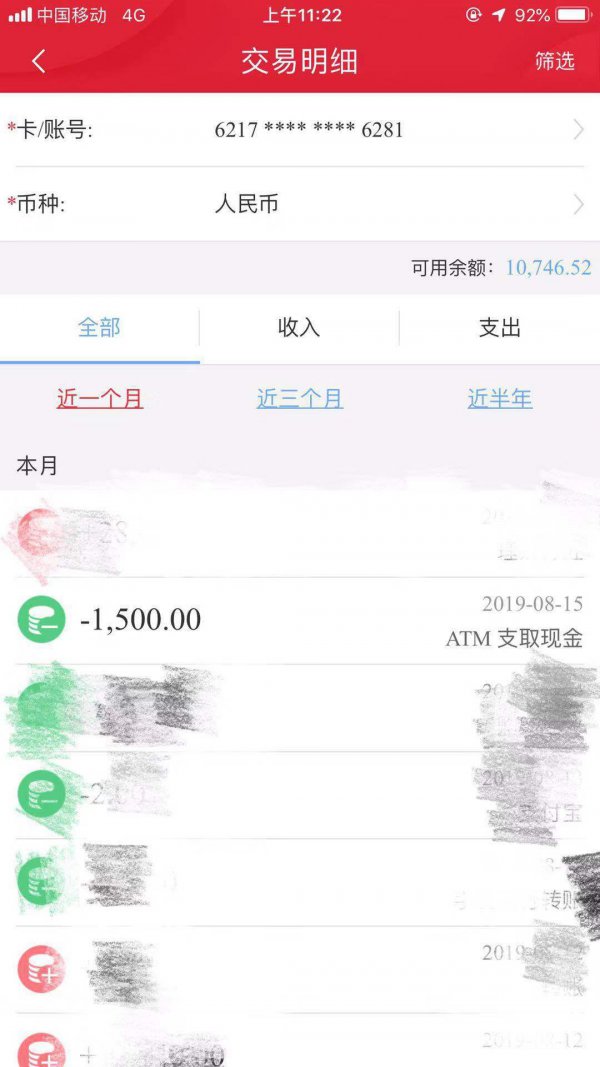This screenshot has width=600, height=1067.
Task: Change the 币种 currency selection
Action: click(x=300, y=205)
